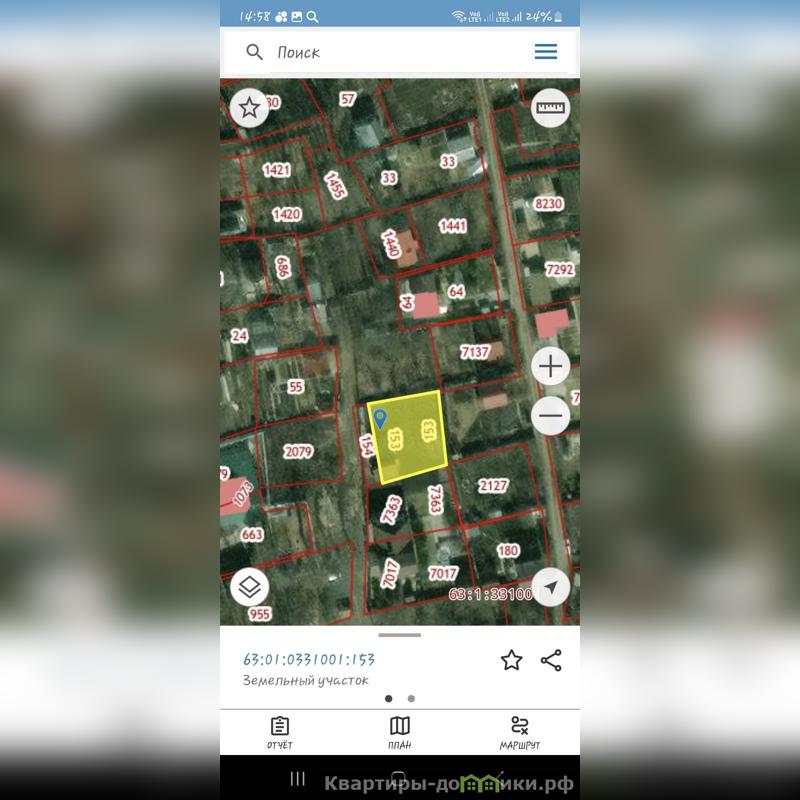Viewport: 800px width, 800px height.
Task: Open the hamburger menu
Action: click(546, 52)
